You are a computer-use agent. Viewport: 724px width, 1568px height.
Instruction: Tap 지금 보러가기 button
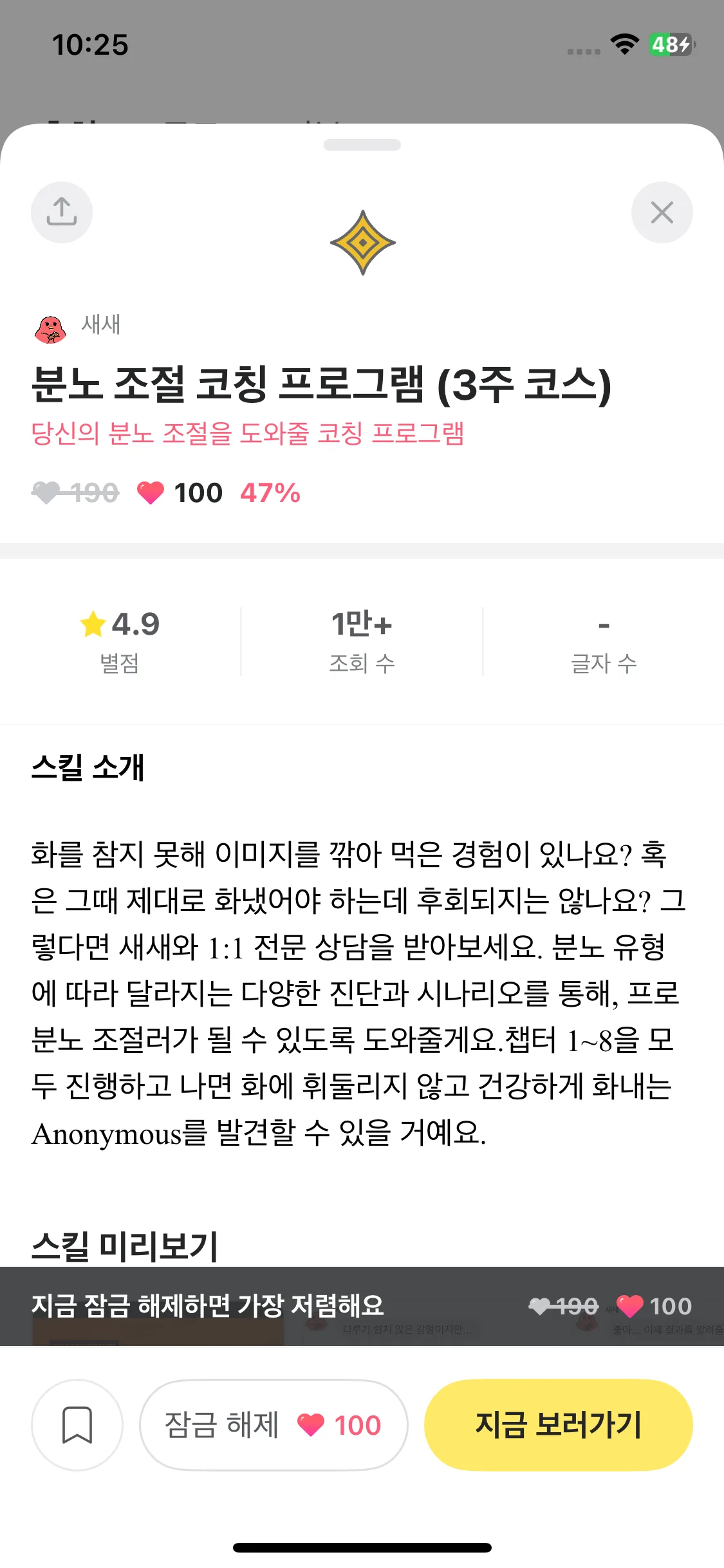(558, 1424)
